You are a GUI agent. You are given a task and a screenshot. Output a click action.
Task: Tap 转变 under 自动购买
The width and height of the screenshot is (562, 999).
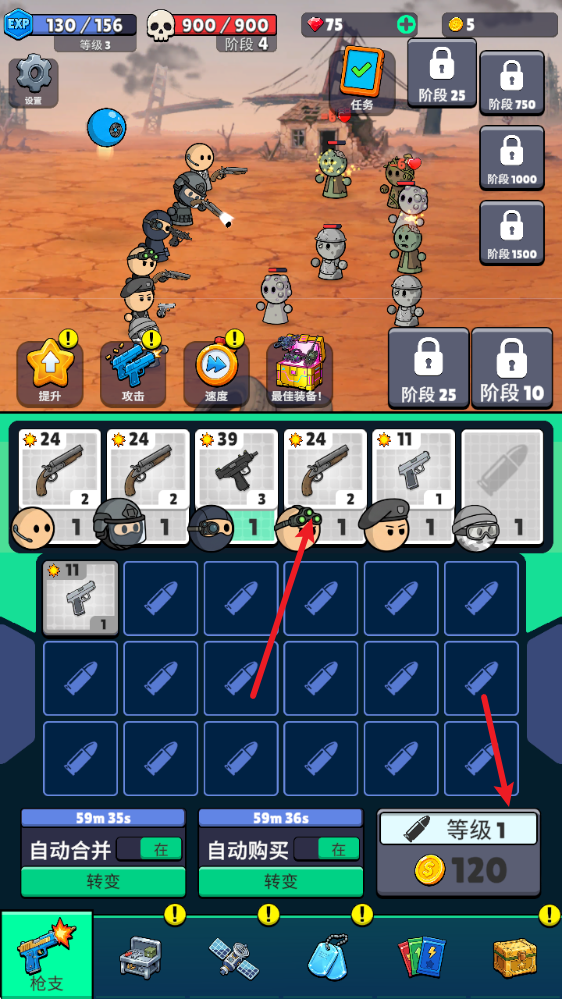coord(281,881)
